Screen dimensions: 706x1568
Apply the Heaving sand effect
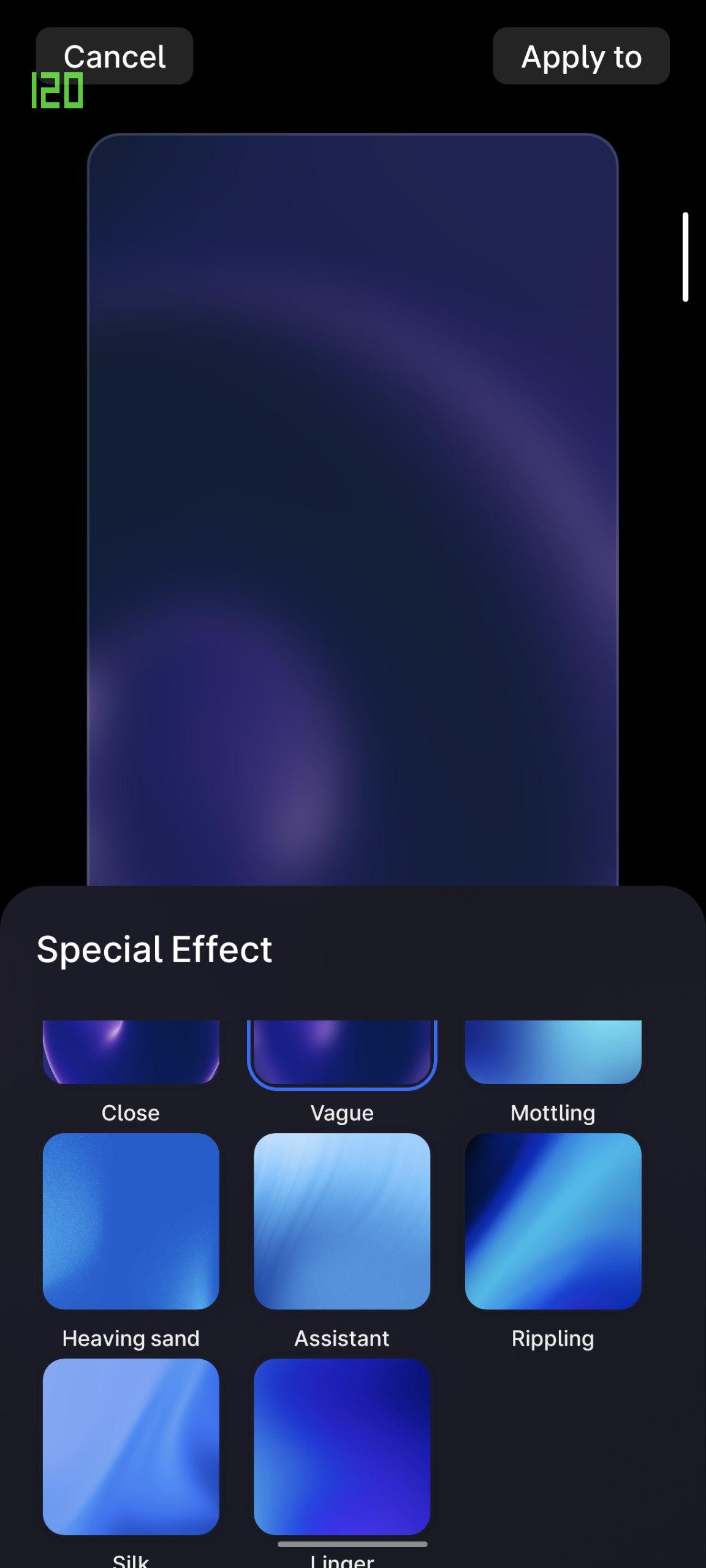(131, 1221)
